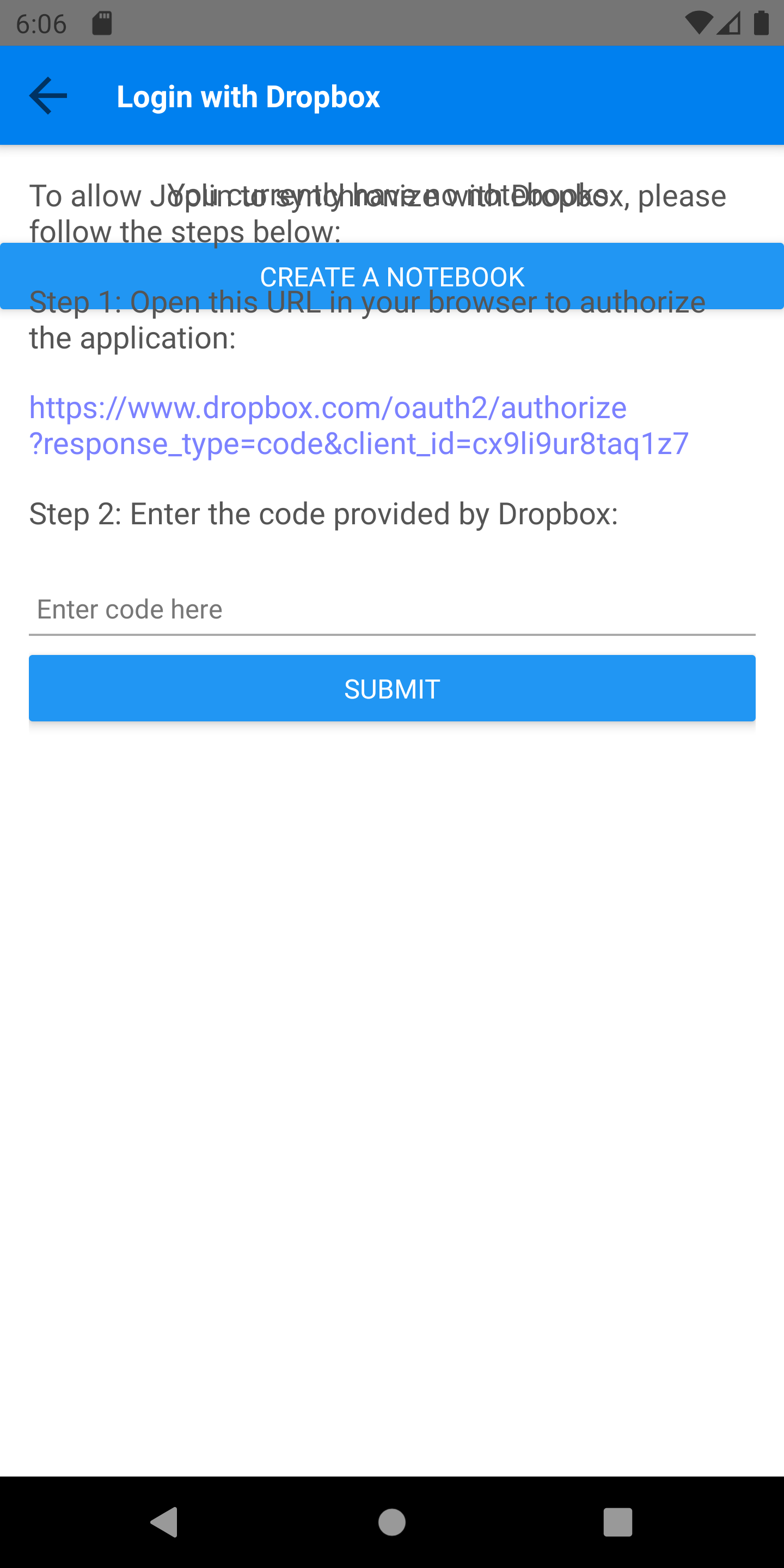Tap the Enter code here field
784x1568 pixels.
point(391,608)
